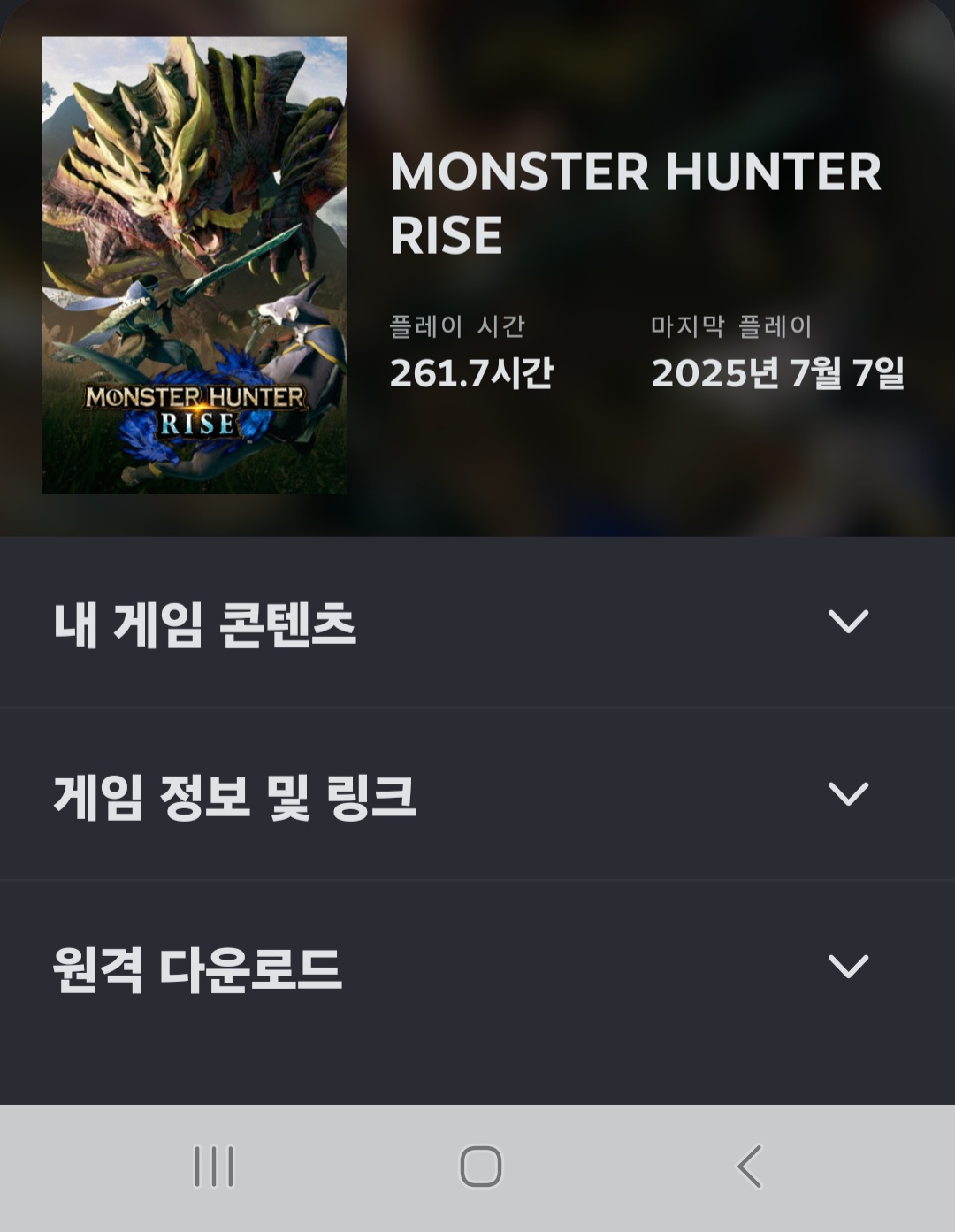955x1232 pixels.
Task: Expand the 게임 정보 및 링크 section
Action: click(x=847, y=794)
